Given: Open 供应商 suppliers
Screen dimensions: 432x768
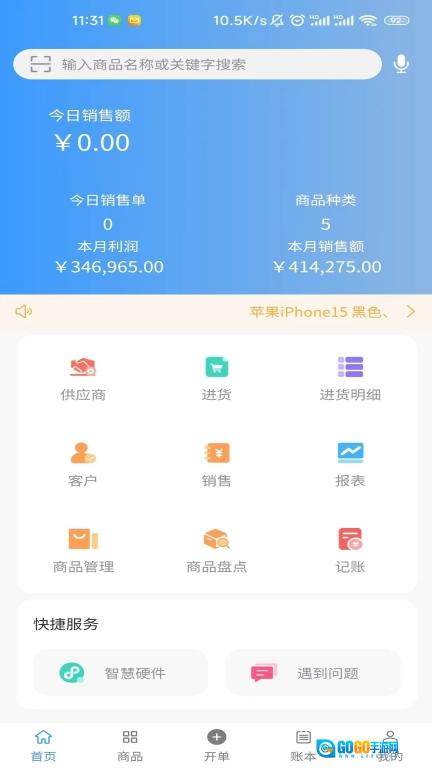Looking at the screenshot, I should [83, 379].
